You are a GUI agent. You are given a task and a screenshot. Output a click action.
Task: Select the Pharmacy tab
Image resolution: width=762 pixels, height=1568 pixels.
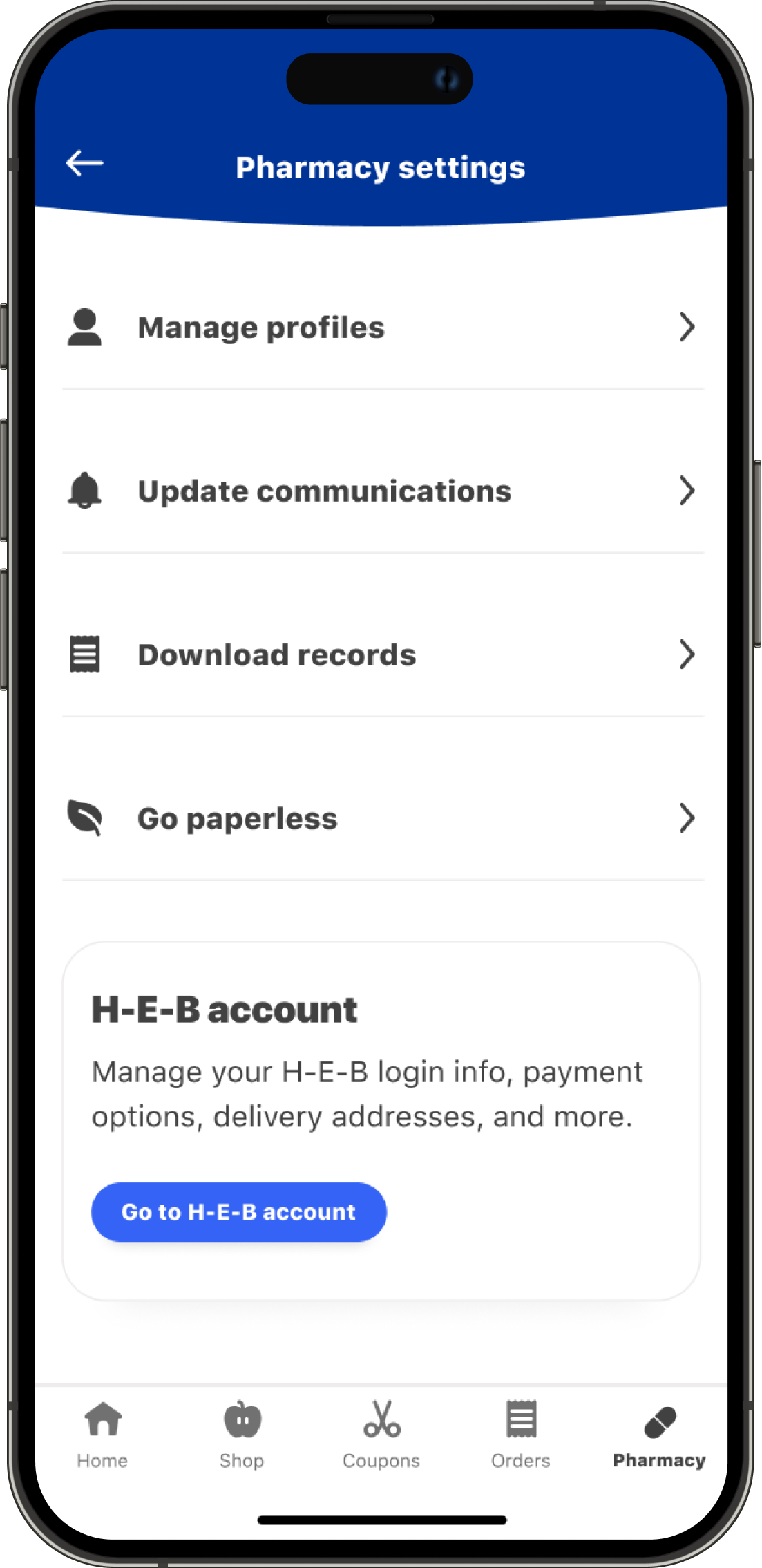[659, 1433]
